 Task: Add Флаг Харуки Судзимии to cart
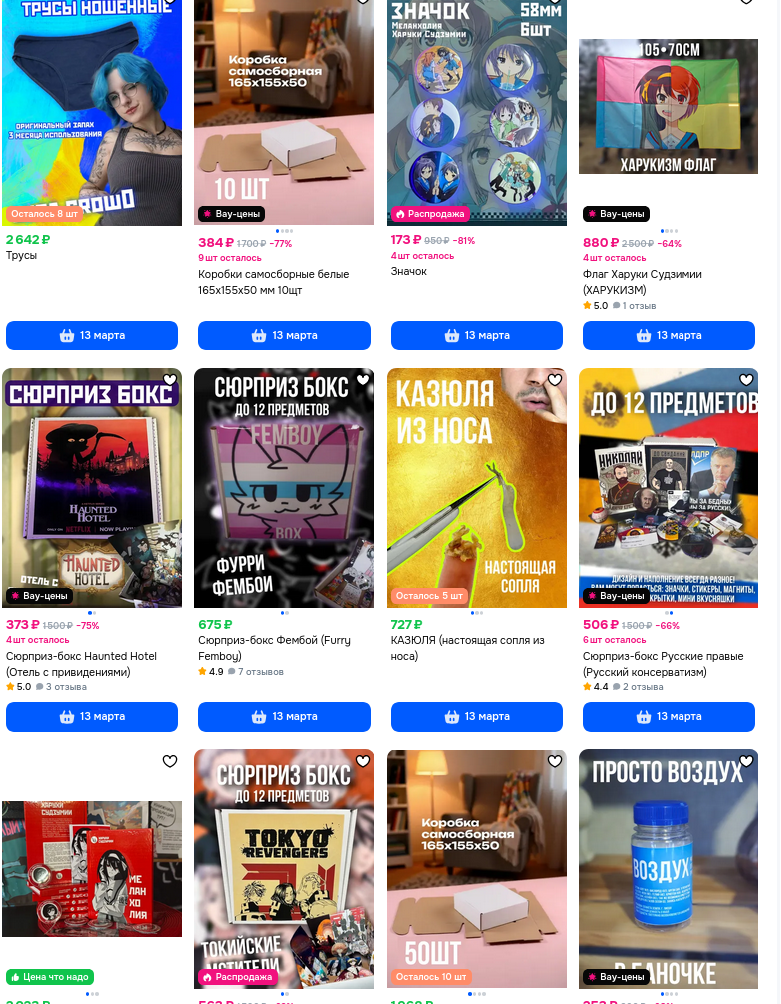(669, 335)
